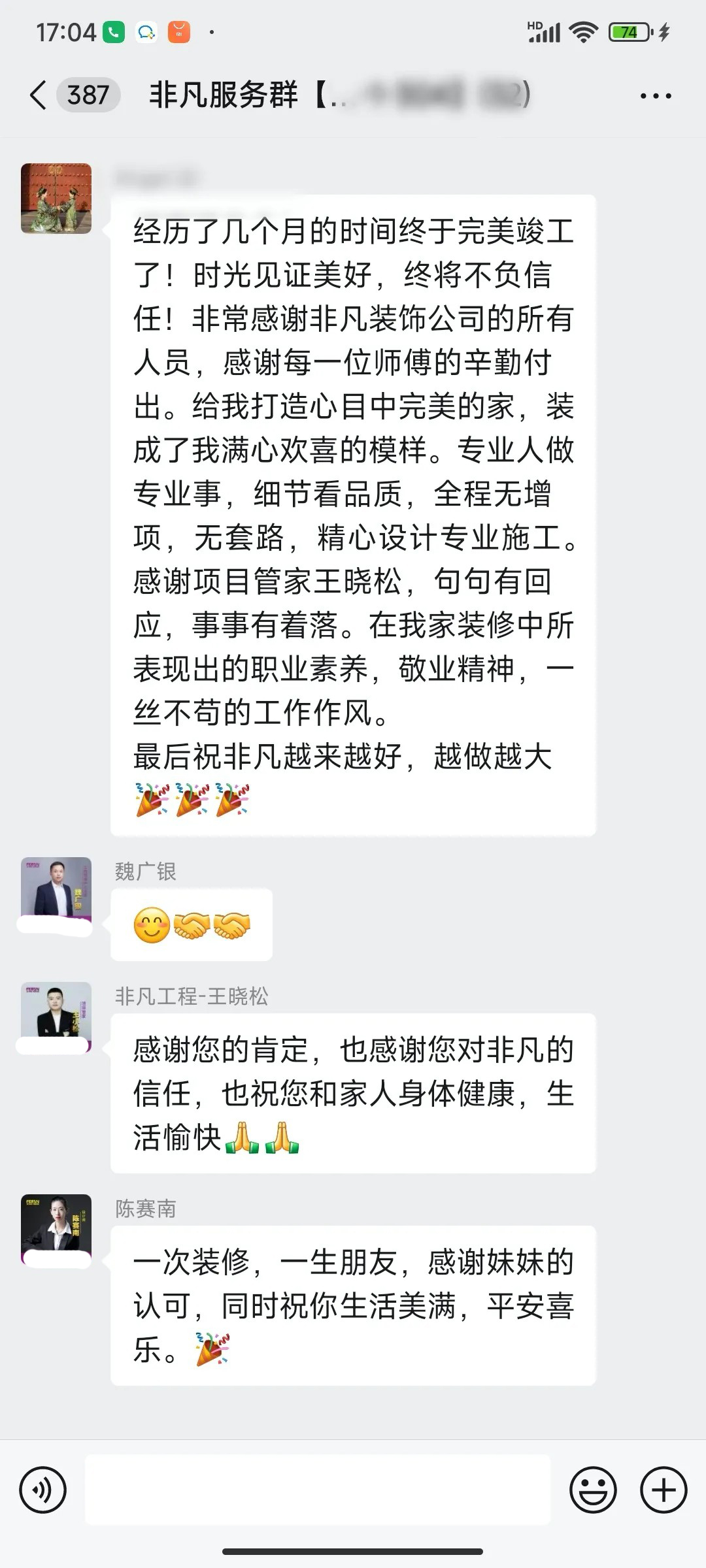The width and height of the screenshot is (706, 1568).
Task: View 魏广银's profile avatar
Action: coord(56,887)
